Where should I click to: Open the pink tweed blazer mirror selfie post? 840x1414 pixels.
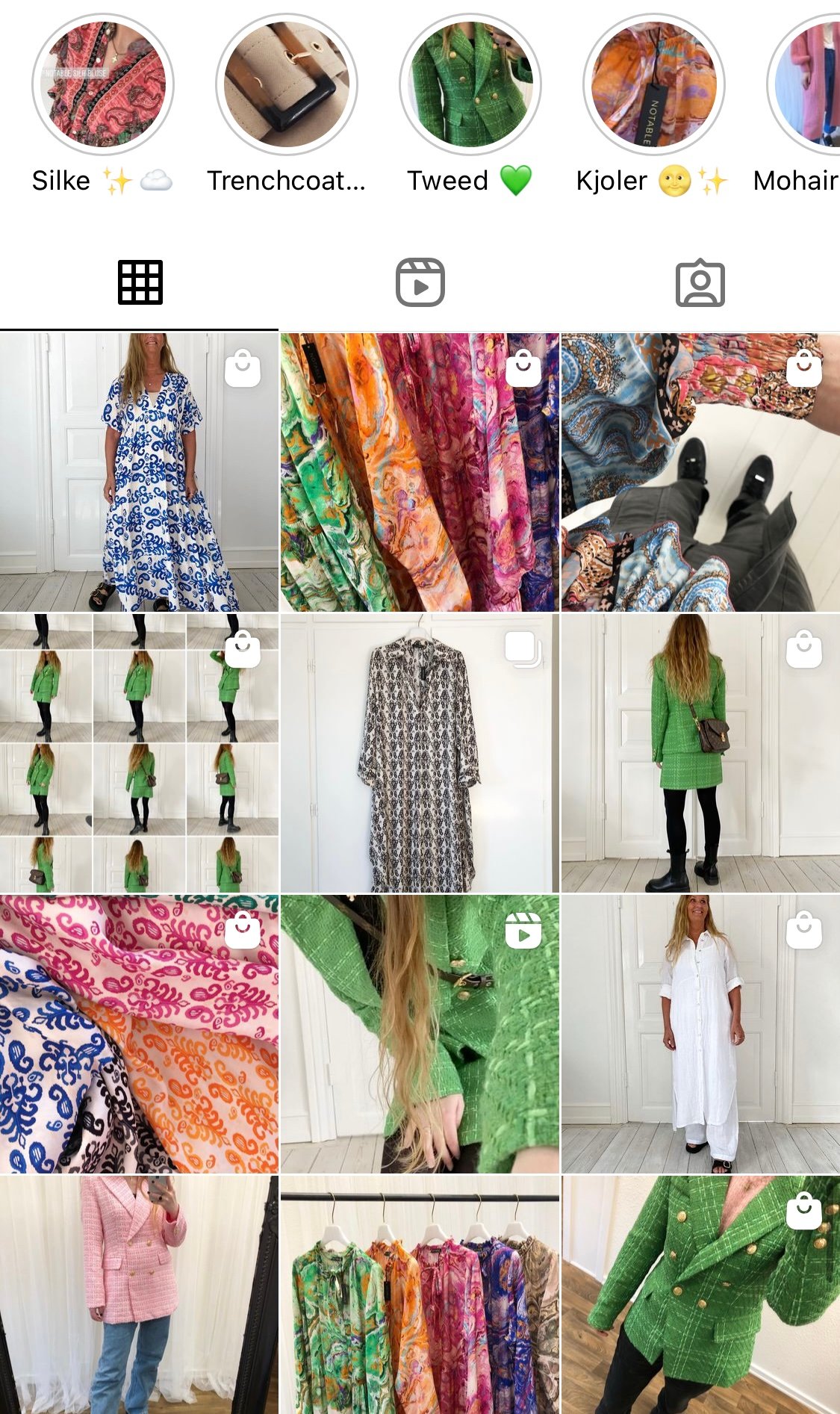(x=139, y=1294)
